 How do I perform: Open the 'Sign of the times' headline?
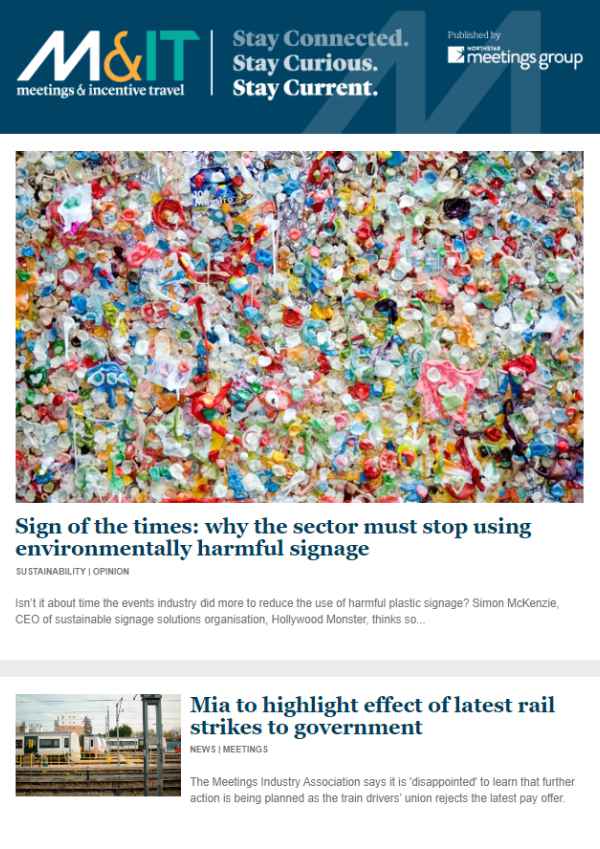click(x=273, y=538)
